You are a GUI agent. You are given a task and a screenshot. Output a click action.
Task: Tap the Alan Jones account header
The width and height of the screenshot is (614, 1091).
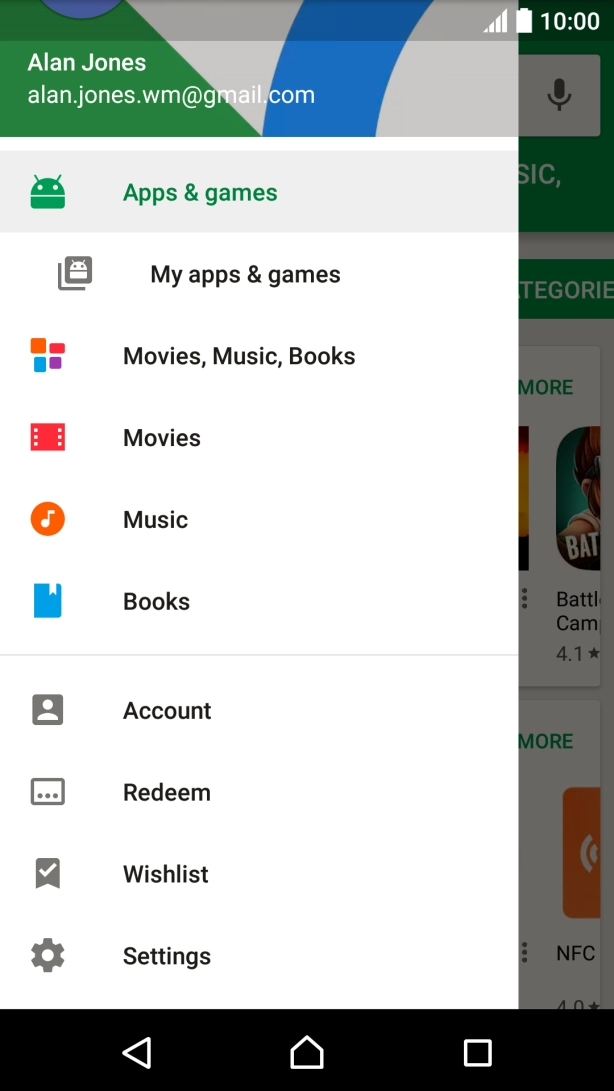(x=171, y=80)
